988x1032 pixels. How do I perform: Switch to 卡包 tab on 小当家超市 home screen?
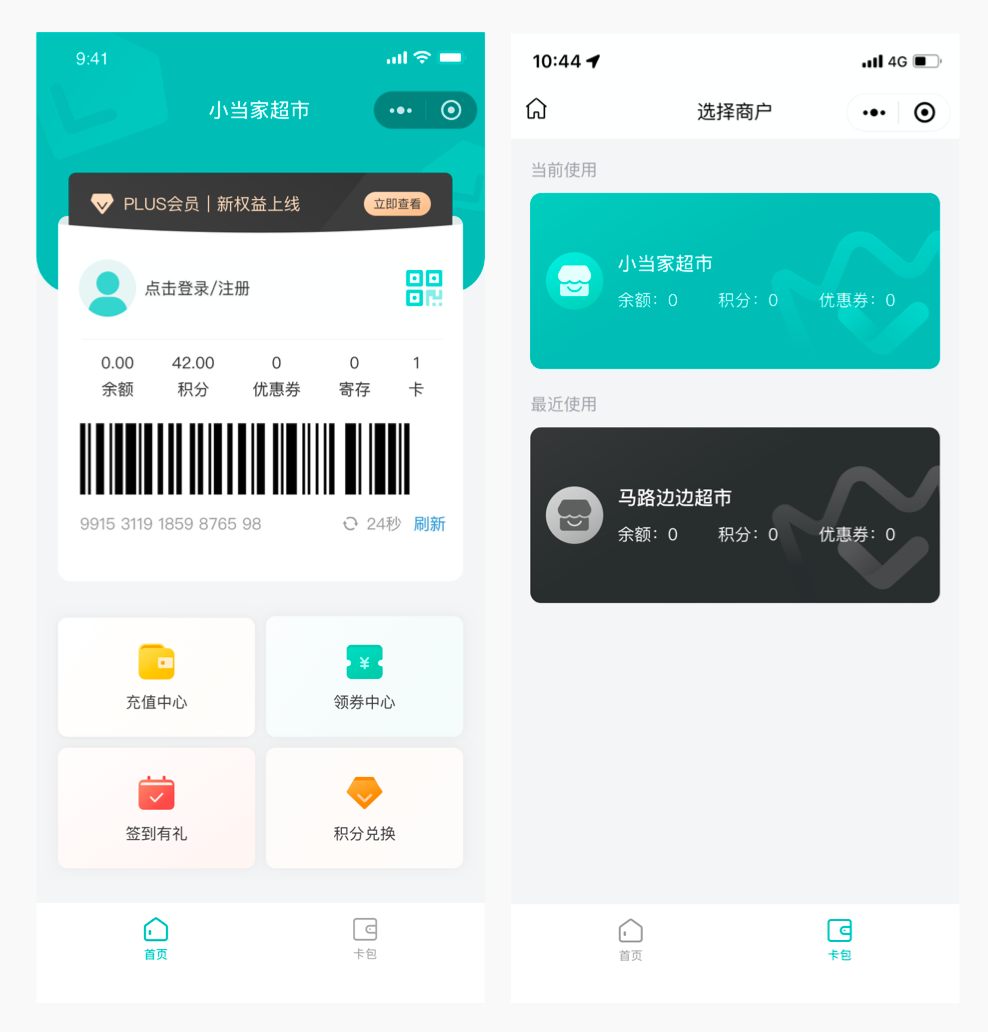point(365,938)
